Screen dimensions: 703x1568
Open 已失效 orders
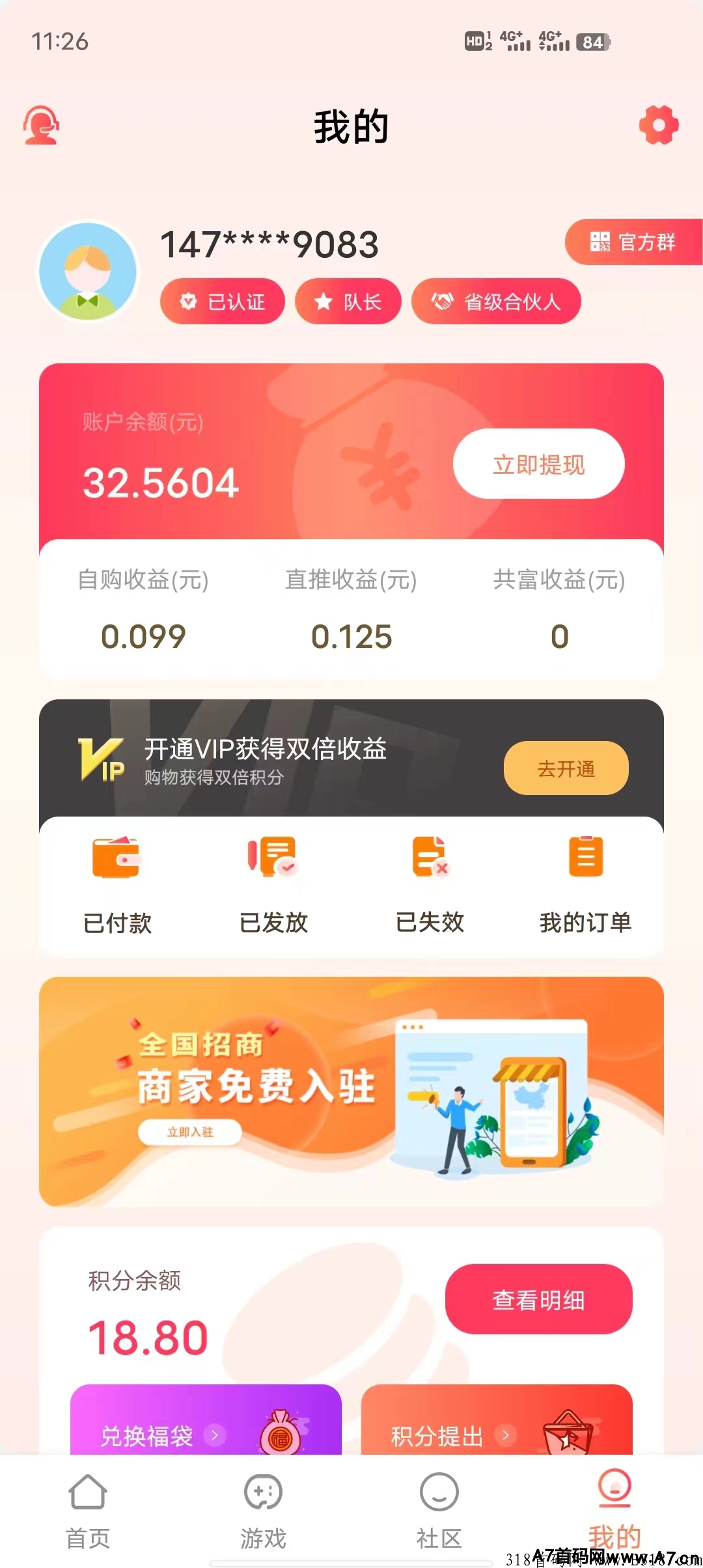[430, 886]
